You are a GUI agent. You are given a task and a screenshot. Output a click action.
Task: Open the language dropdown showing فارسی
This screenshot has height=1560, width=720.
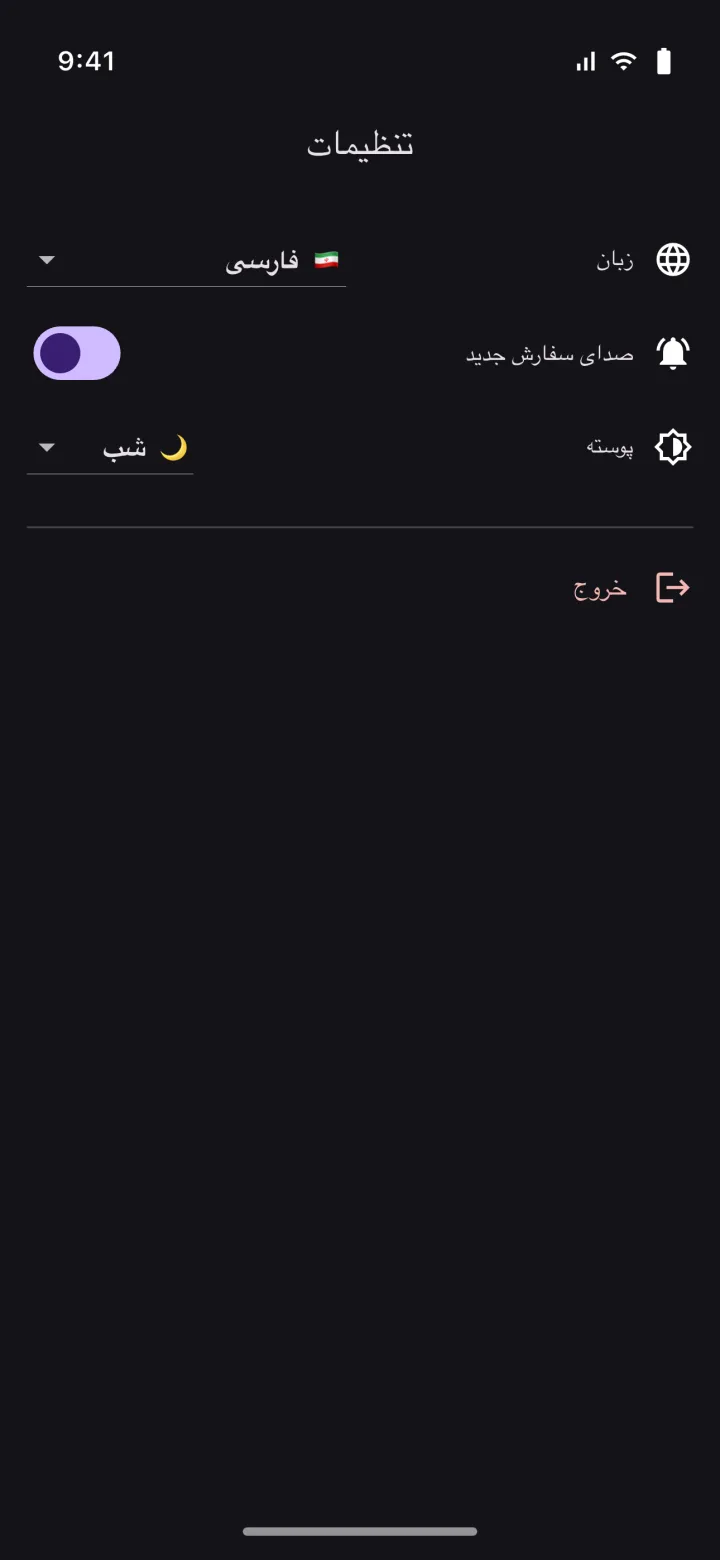point(186,260)
